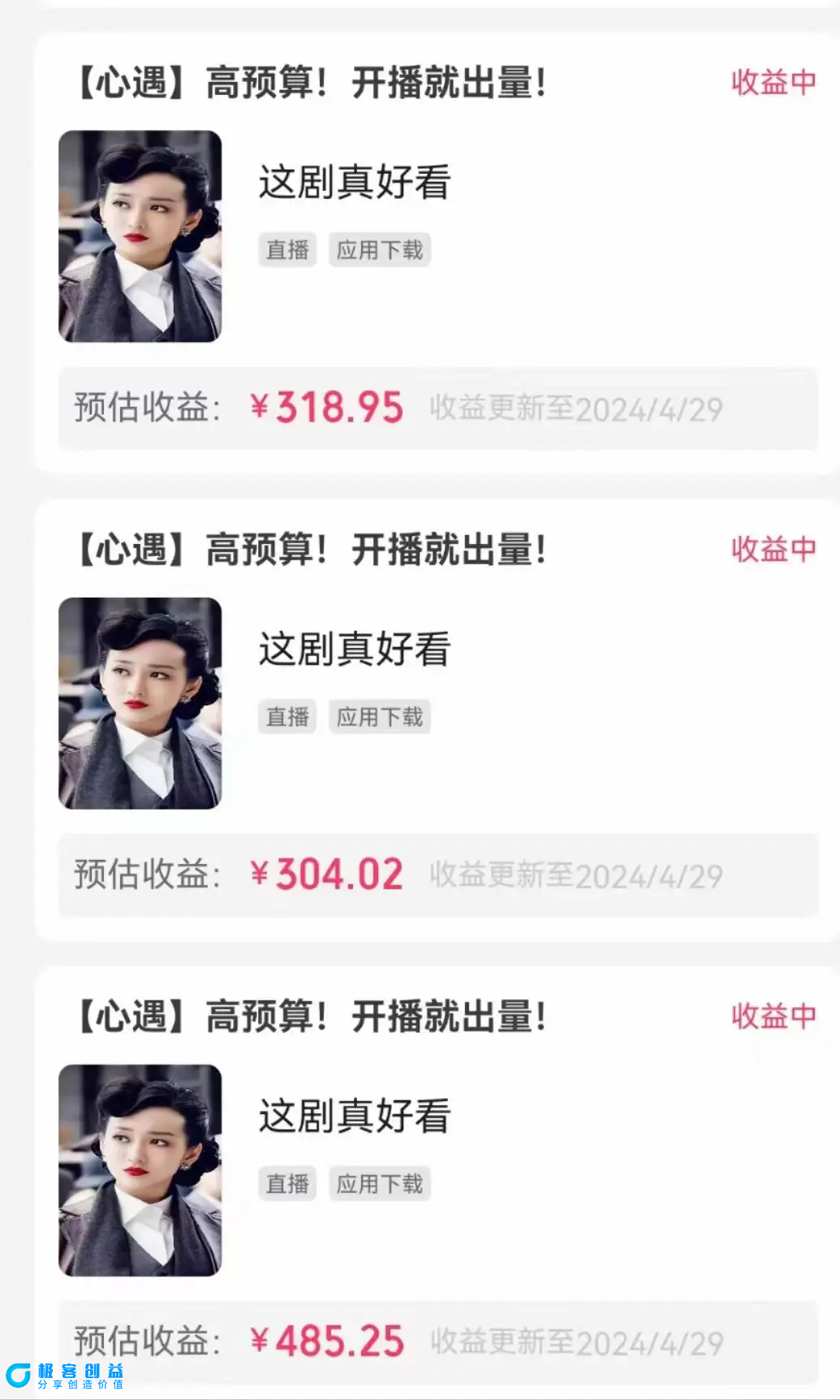The width and height of the screenshot is (840, 1400).
Task: Tap the first card's 应用下载 tag
Action: click(379, 250)
